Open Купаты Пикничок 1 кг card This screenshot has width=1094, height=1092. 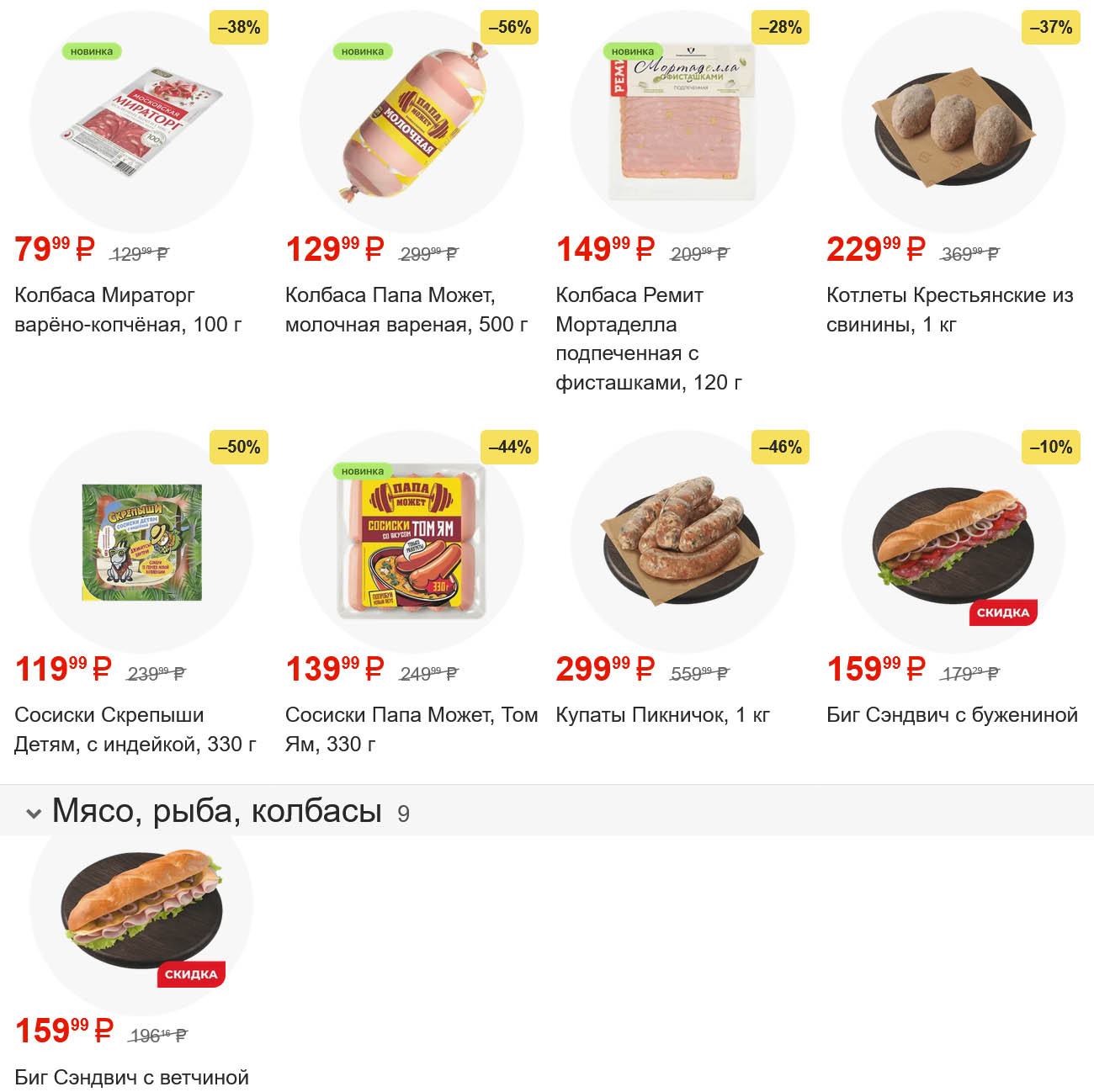point(682,542)
